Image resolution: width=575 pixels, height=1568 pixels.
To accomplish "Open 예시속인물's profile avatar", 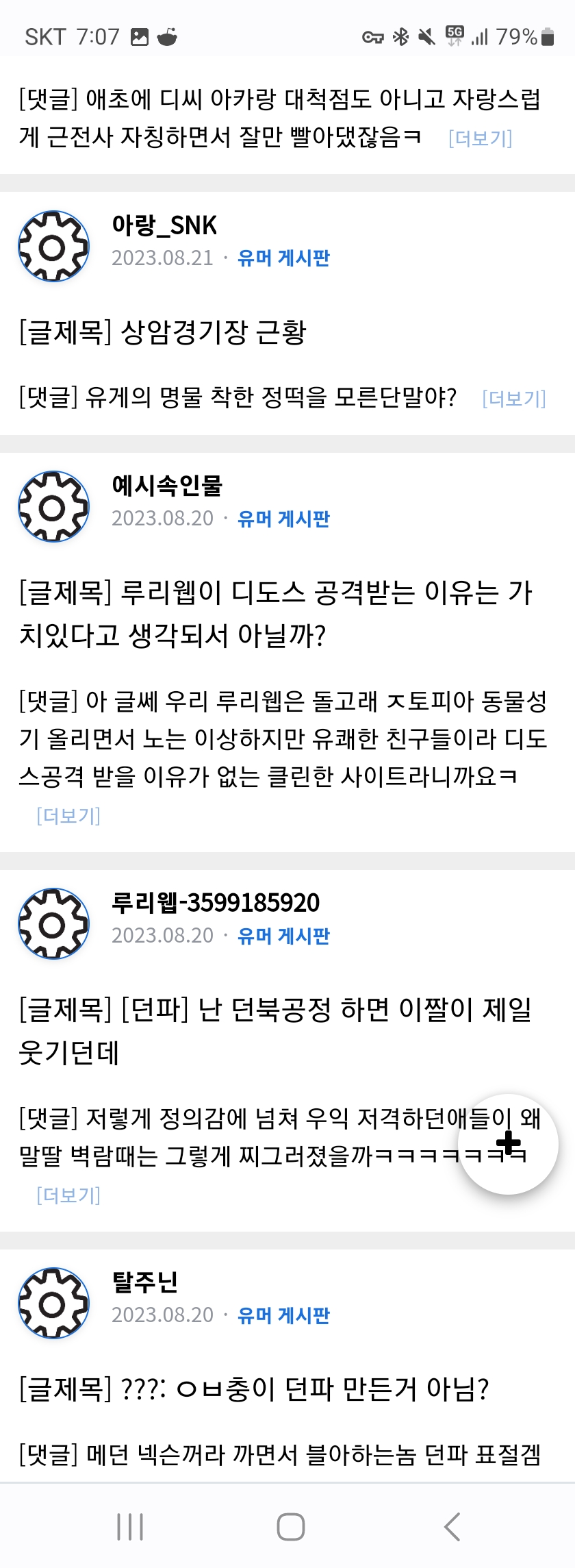I will [x=53, y=507].
